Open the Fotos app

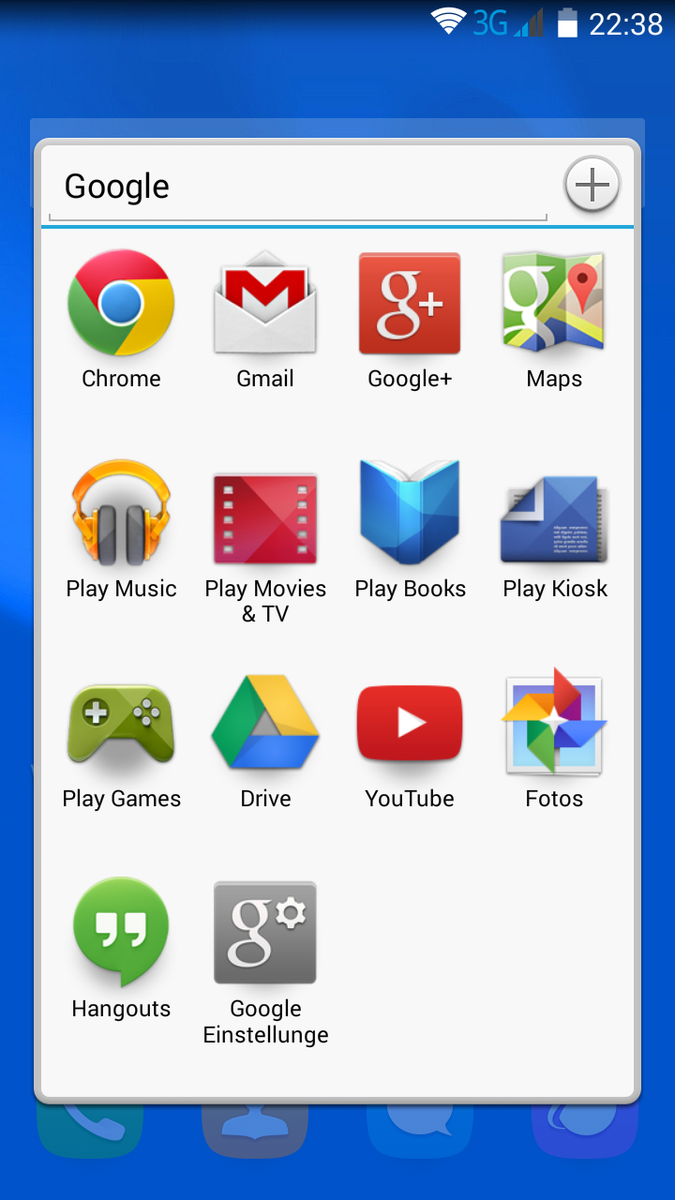pyautogui.click(x=554, y=740)
